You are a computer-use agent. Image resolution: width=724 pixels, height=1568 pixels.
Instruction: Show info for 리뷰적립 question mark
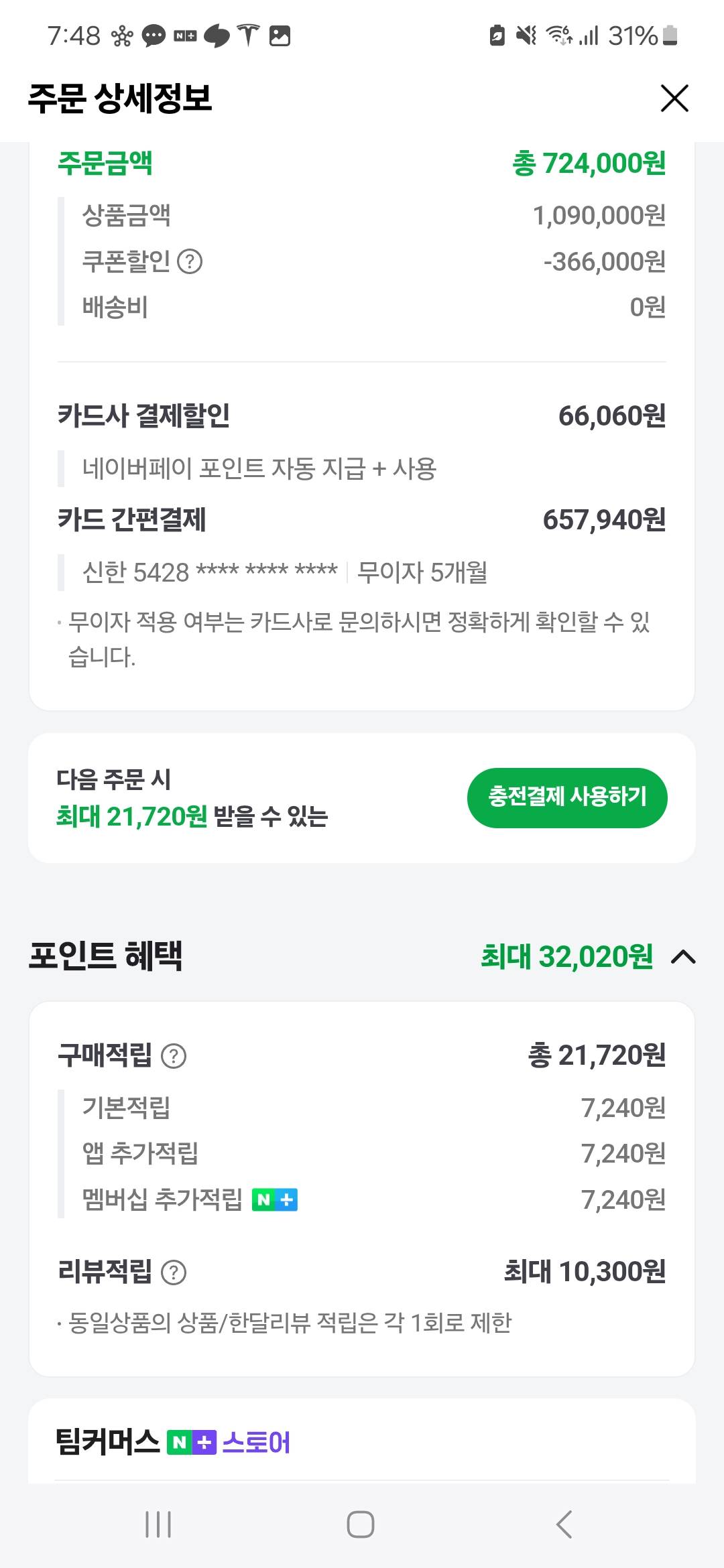point(174,1272)
